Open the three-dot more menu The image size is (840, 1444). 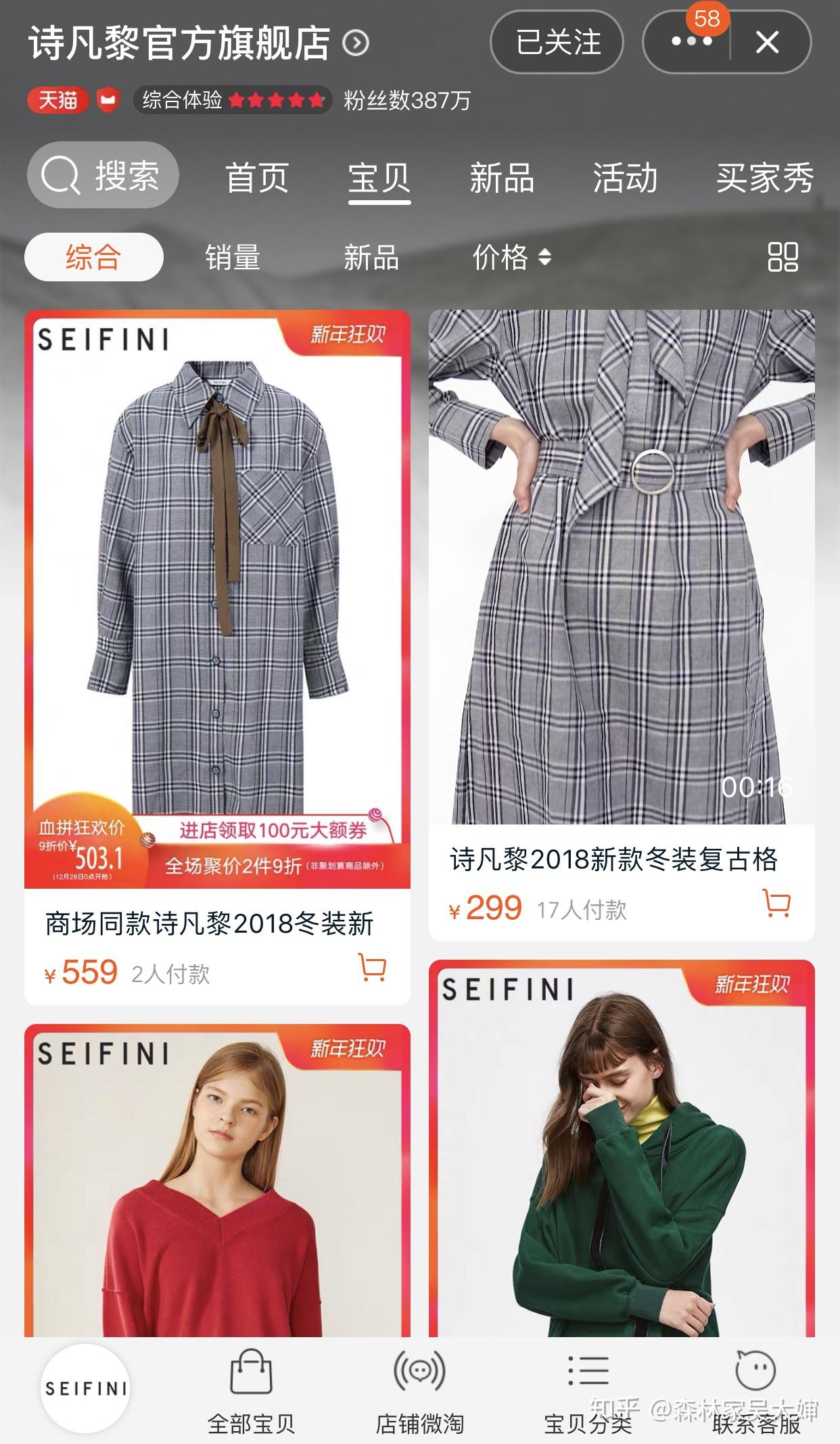coord(690,43)
